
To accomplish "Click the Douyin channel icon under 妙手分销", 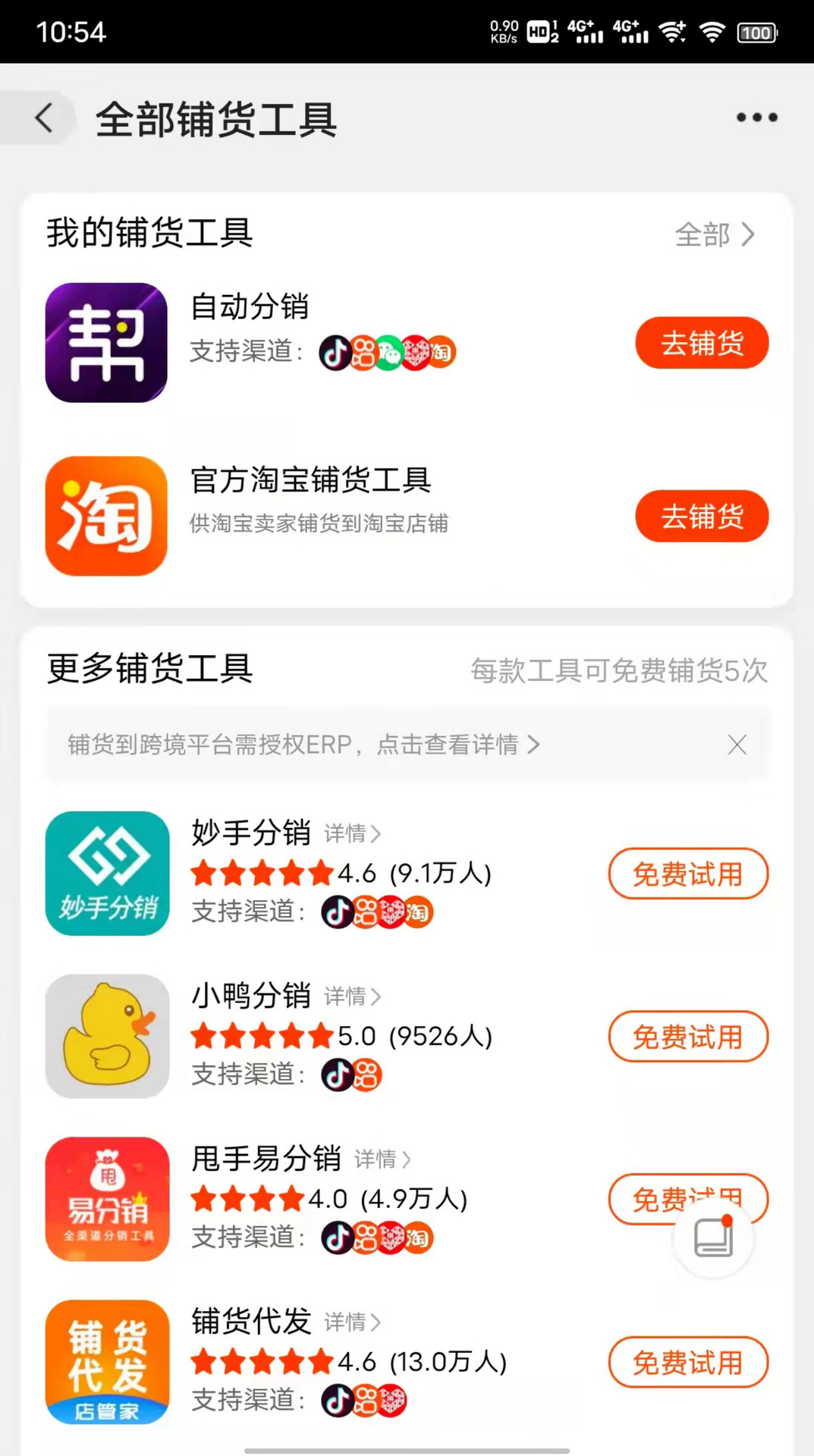I will coord(336,913).
